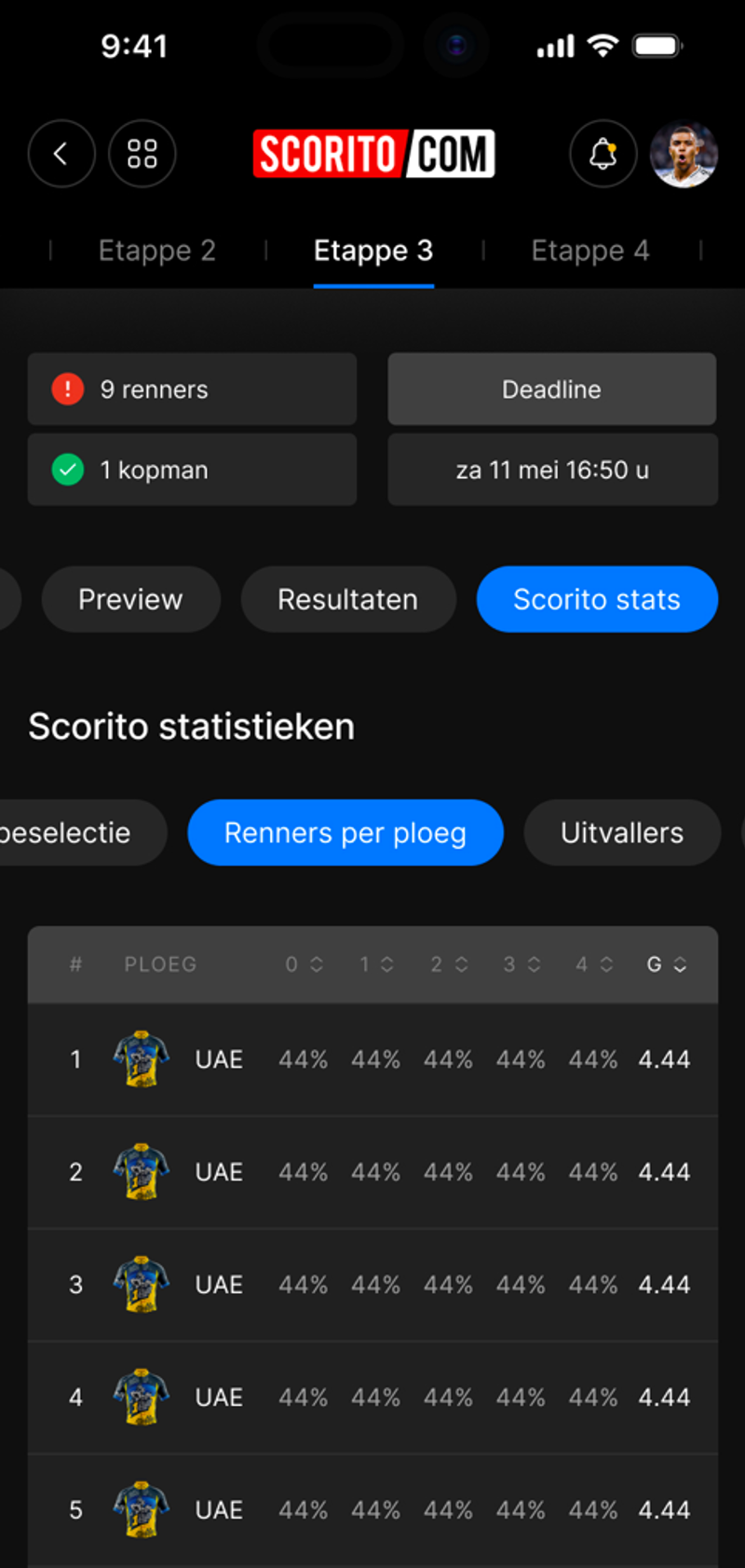The height and width of the screenshot is (1568, 745).
Task: Sort the table by column 3
Action: click(521, 964)
